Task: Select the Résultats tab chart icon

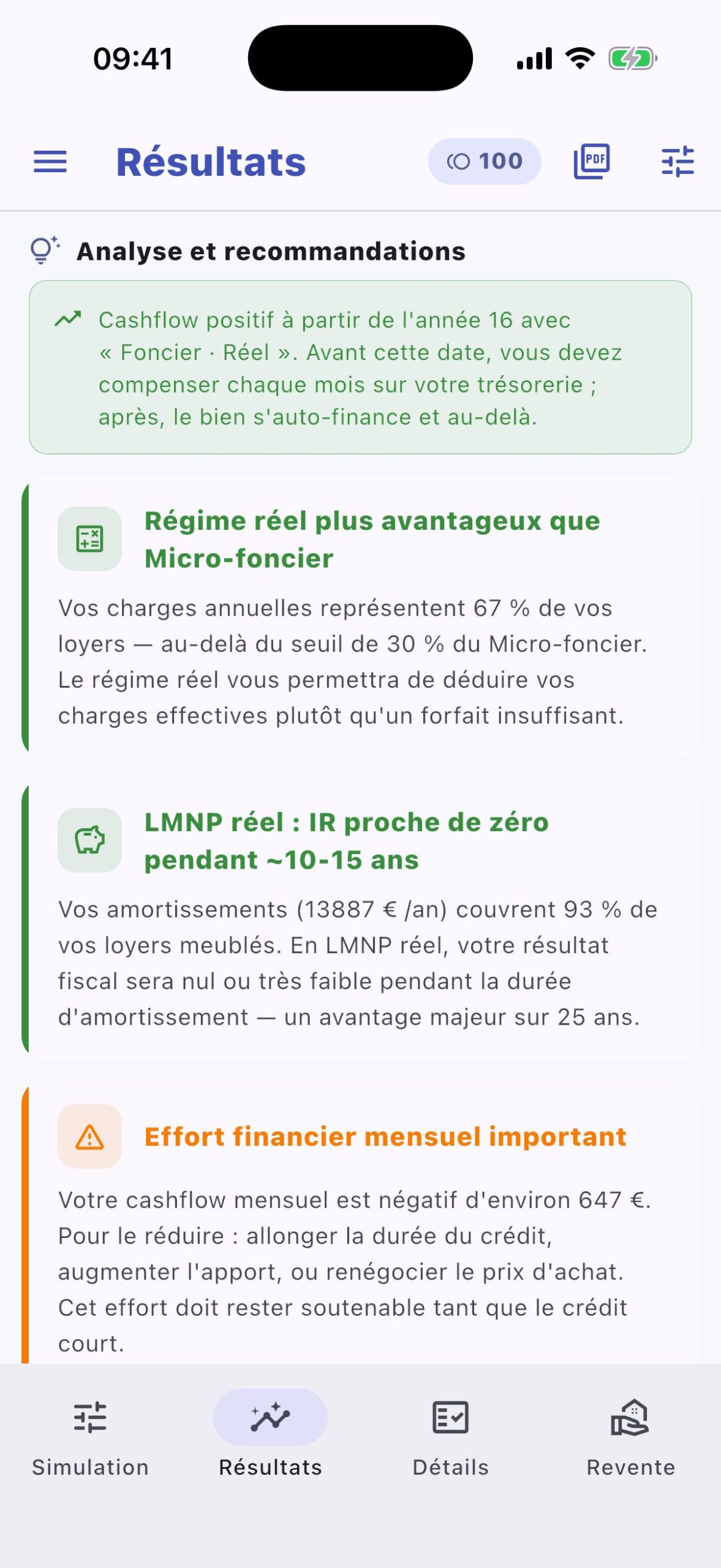Action: (270, 1417)
